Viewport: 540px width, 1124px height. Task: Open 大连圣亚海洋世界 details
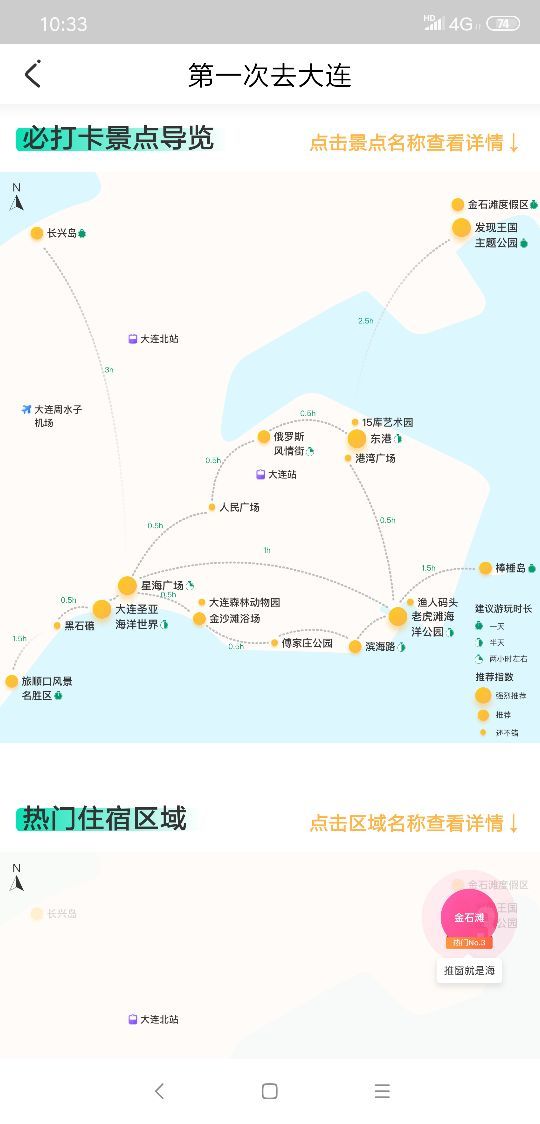137,616
